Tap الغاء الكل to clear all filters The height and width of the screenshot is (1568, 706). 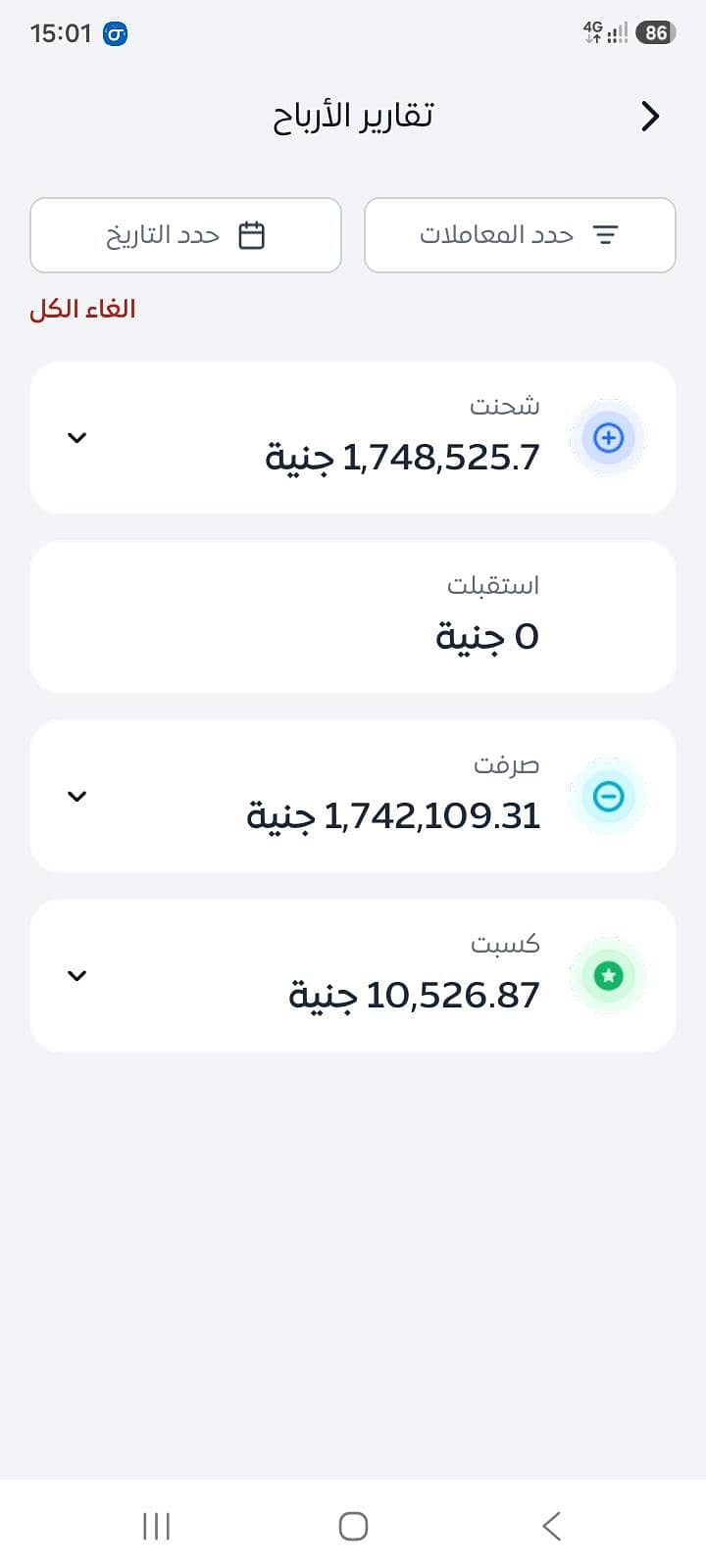[x=82, y=309]
